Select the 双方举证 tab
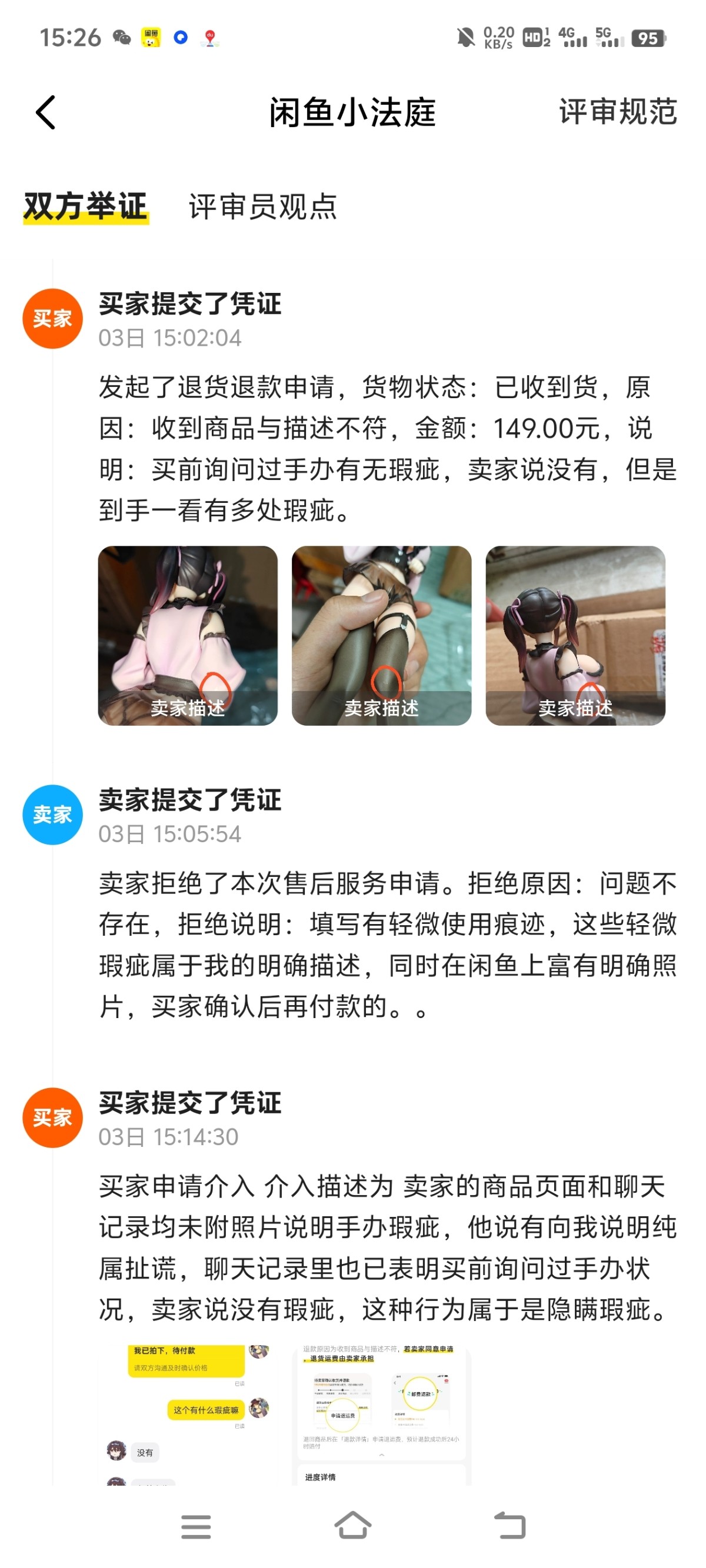The height and width of the screenshot is (1568, 706). [85, 206]
